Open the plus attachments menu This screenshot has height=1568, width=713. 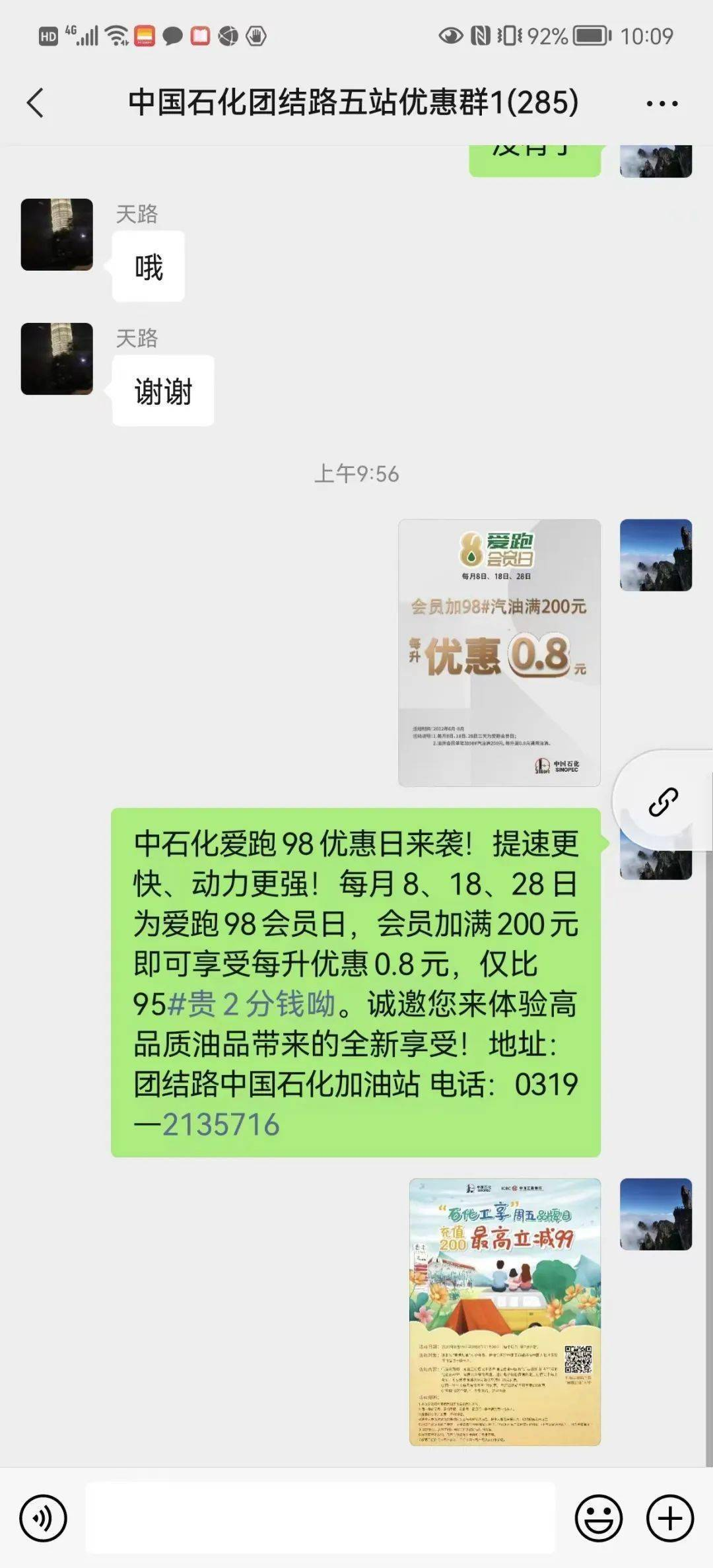coord(669,1518)
